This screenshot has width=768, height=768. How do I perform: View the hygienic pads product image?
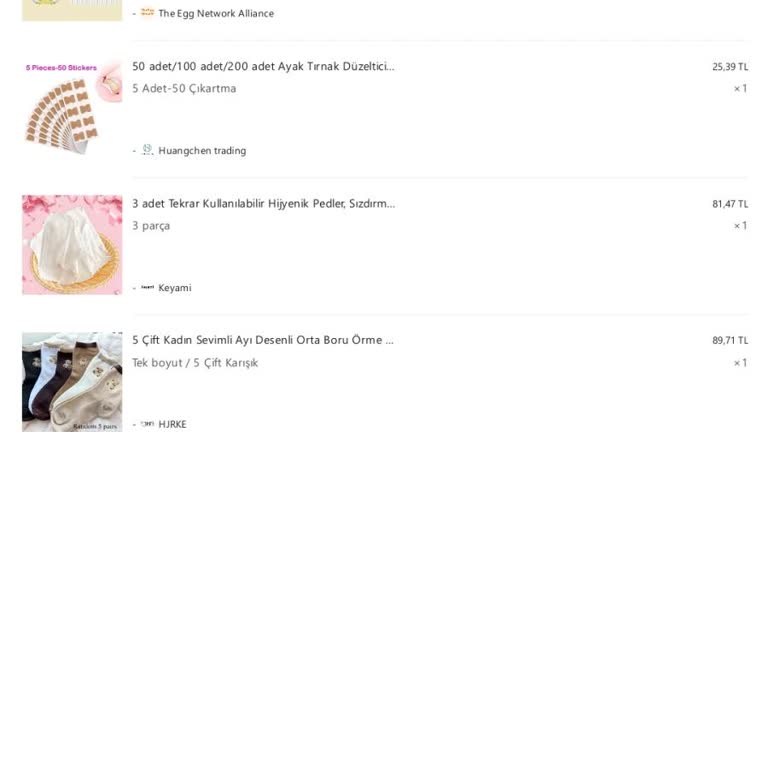[72, 245]
